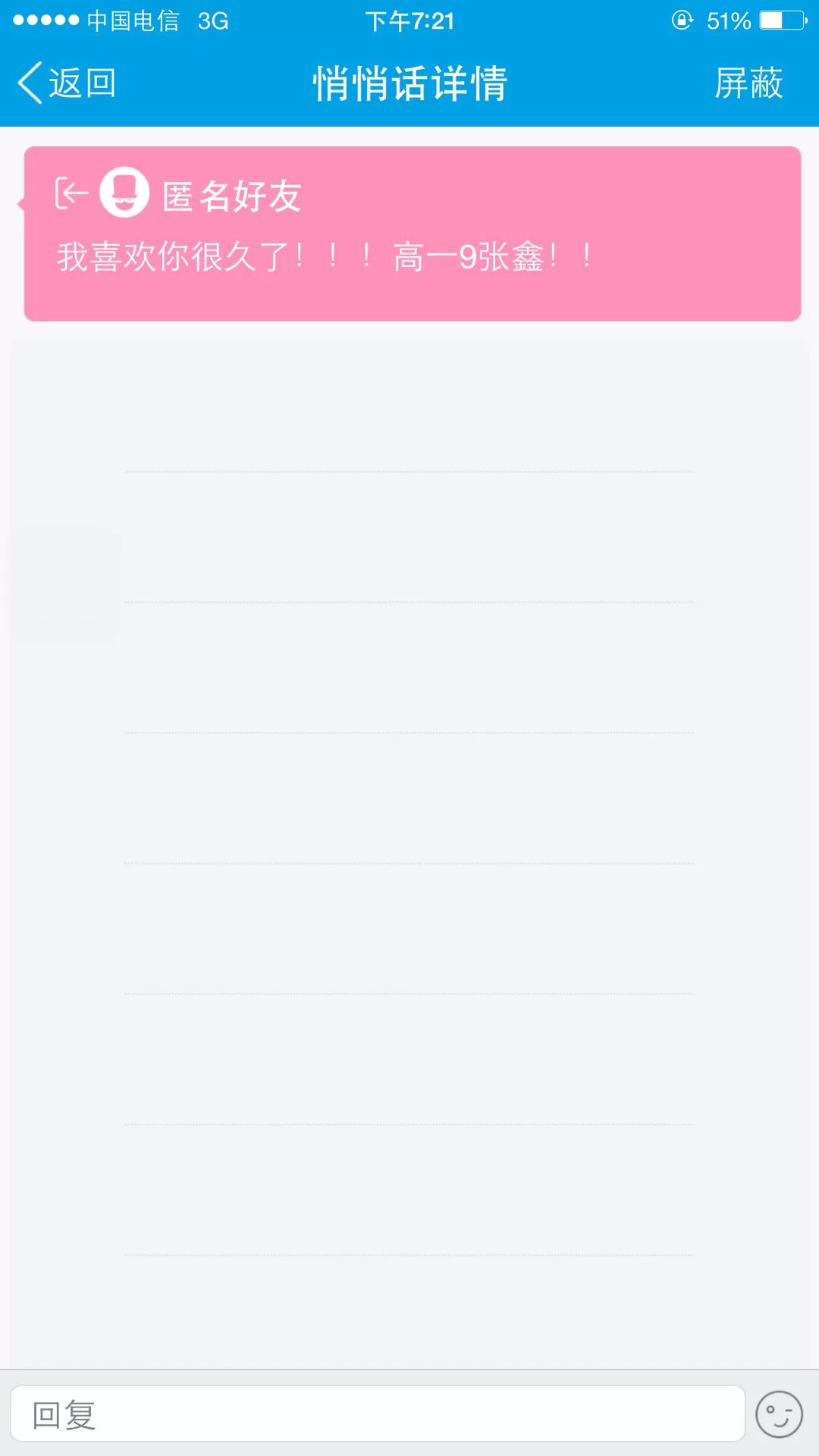Tap the 匿名好友 avatar
The image size is (819, 1456).
pyautogui.click(x=124, y=193)
